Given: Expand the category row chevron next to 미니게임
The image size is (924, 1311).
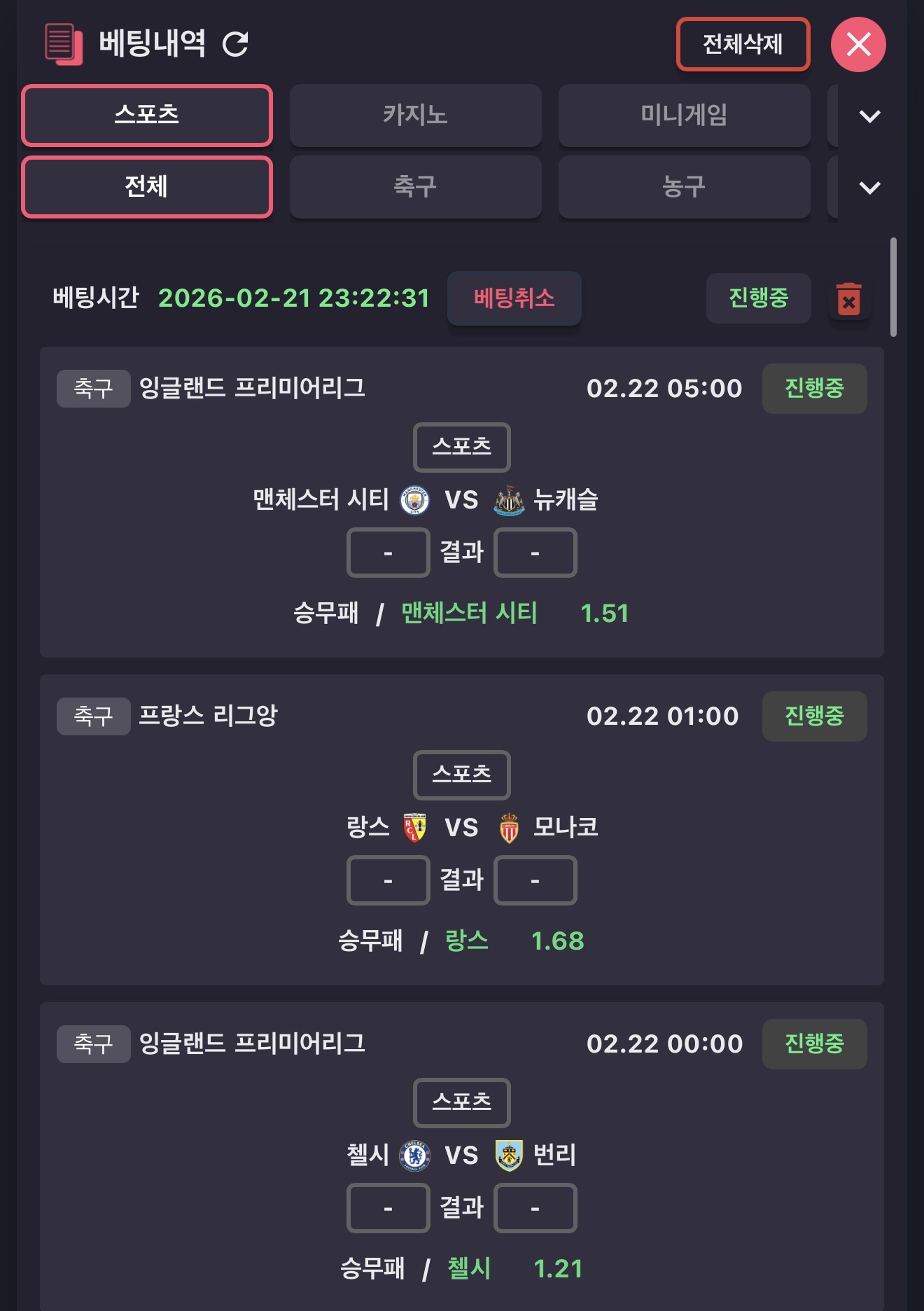Looking at the screenshot, I should point(869,116).
